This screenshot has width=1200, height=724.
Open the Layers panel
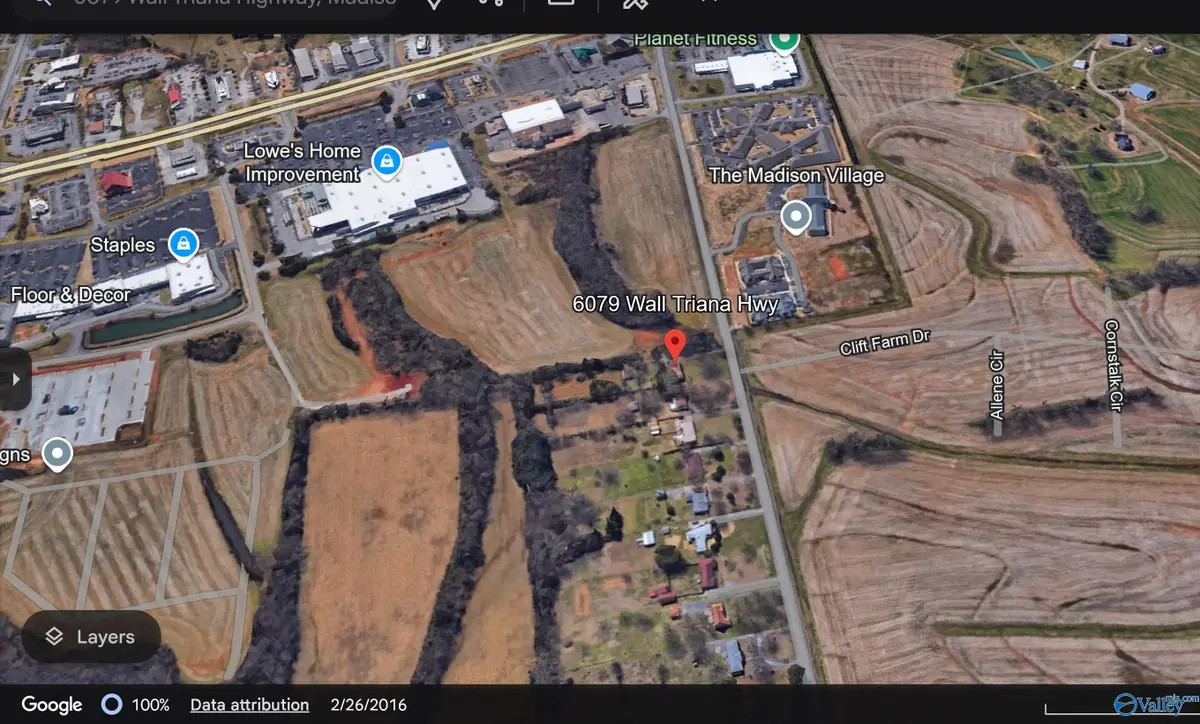point(91,637)
